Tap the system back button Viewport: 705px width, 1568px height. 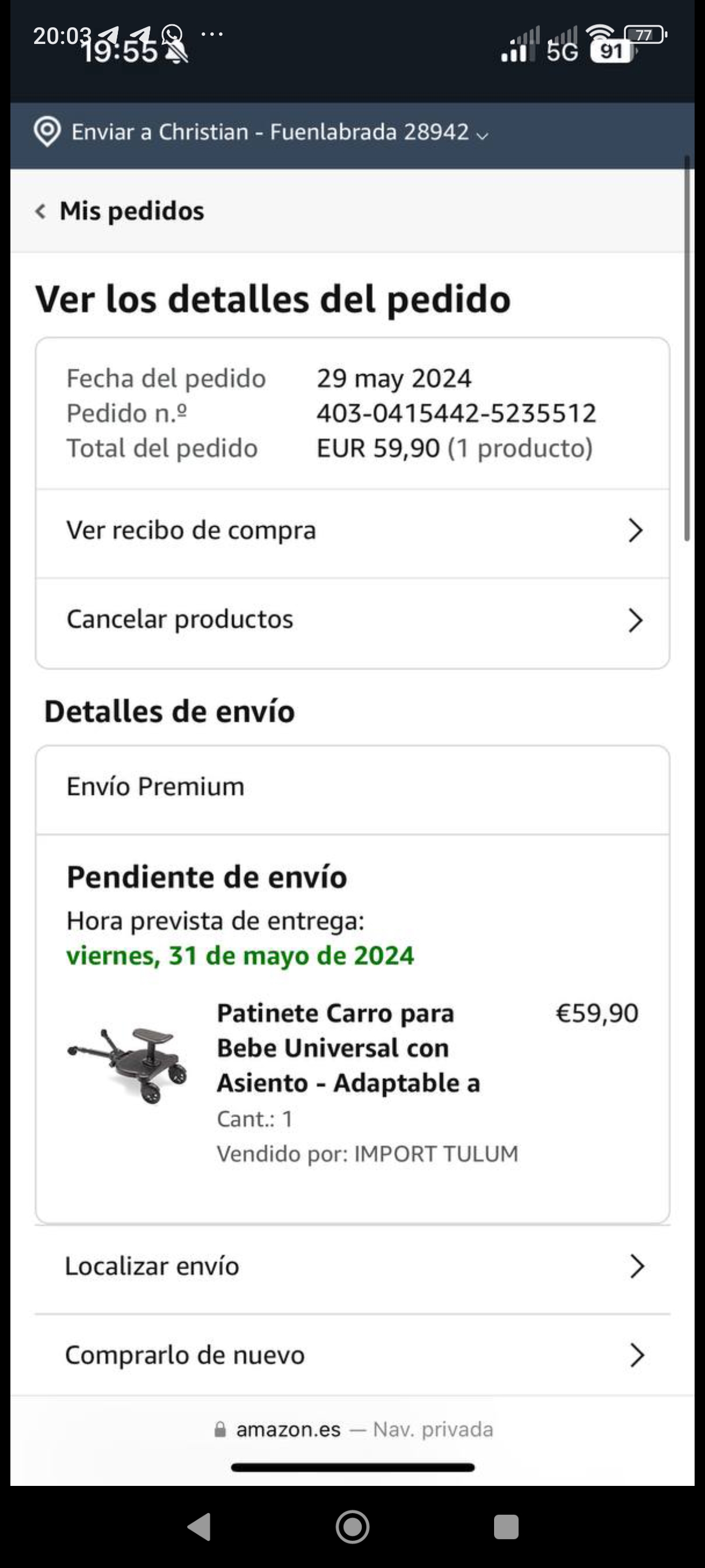click(x=199, y=1526)
